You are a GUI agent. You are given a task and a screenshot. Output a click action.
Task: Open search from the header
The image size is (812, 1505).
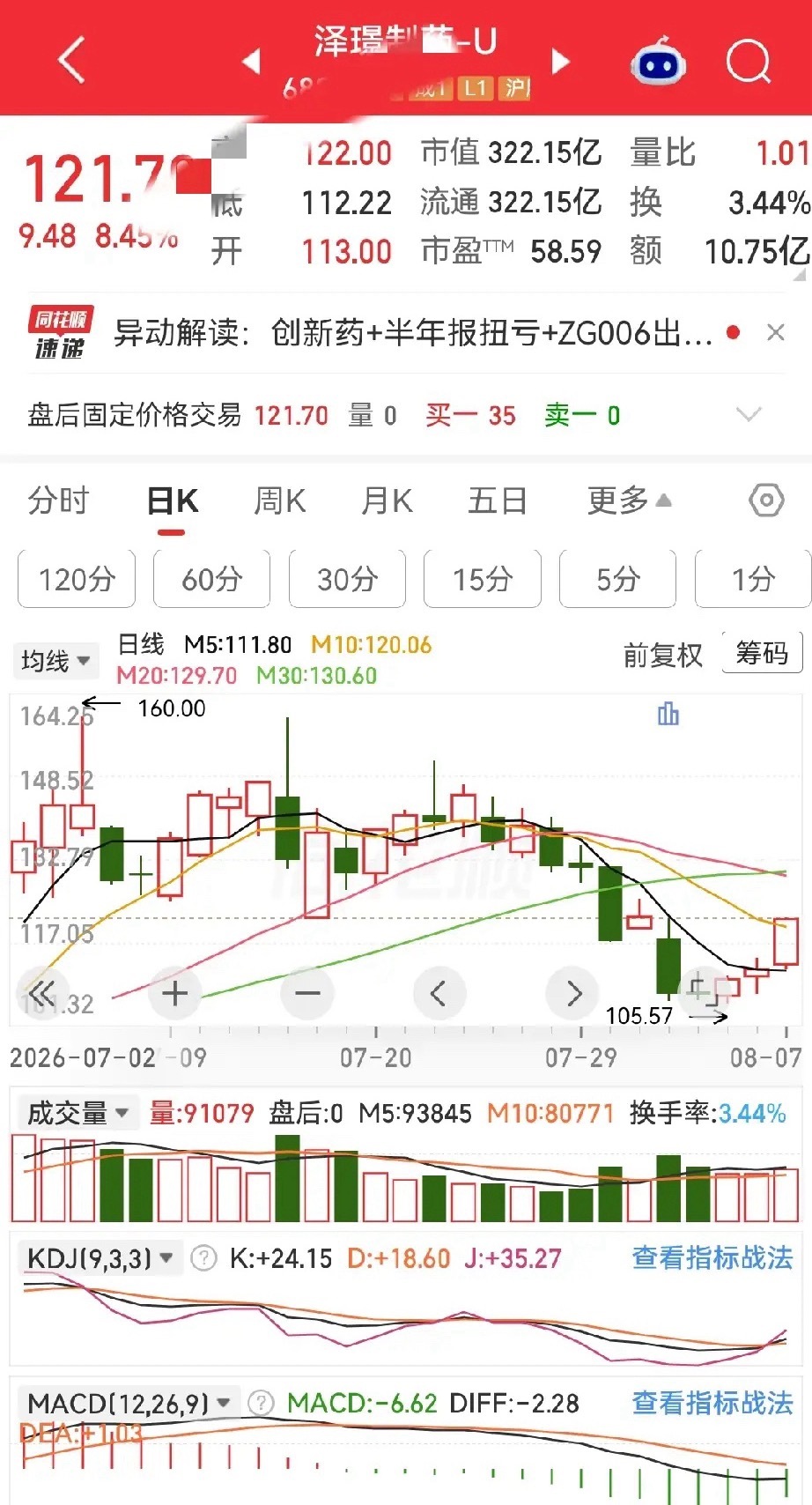(x=749, y=62)
